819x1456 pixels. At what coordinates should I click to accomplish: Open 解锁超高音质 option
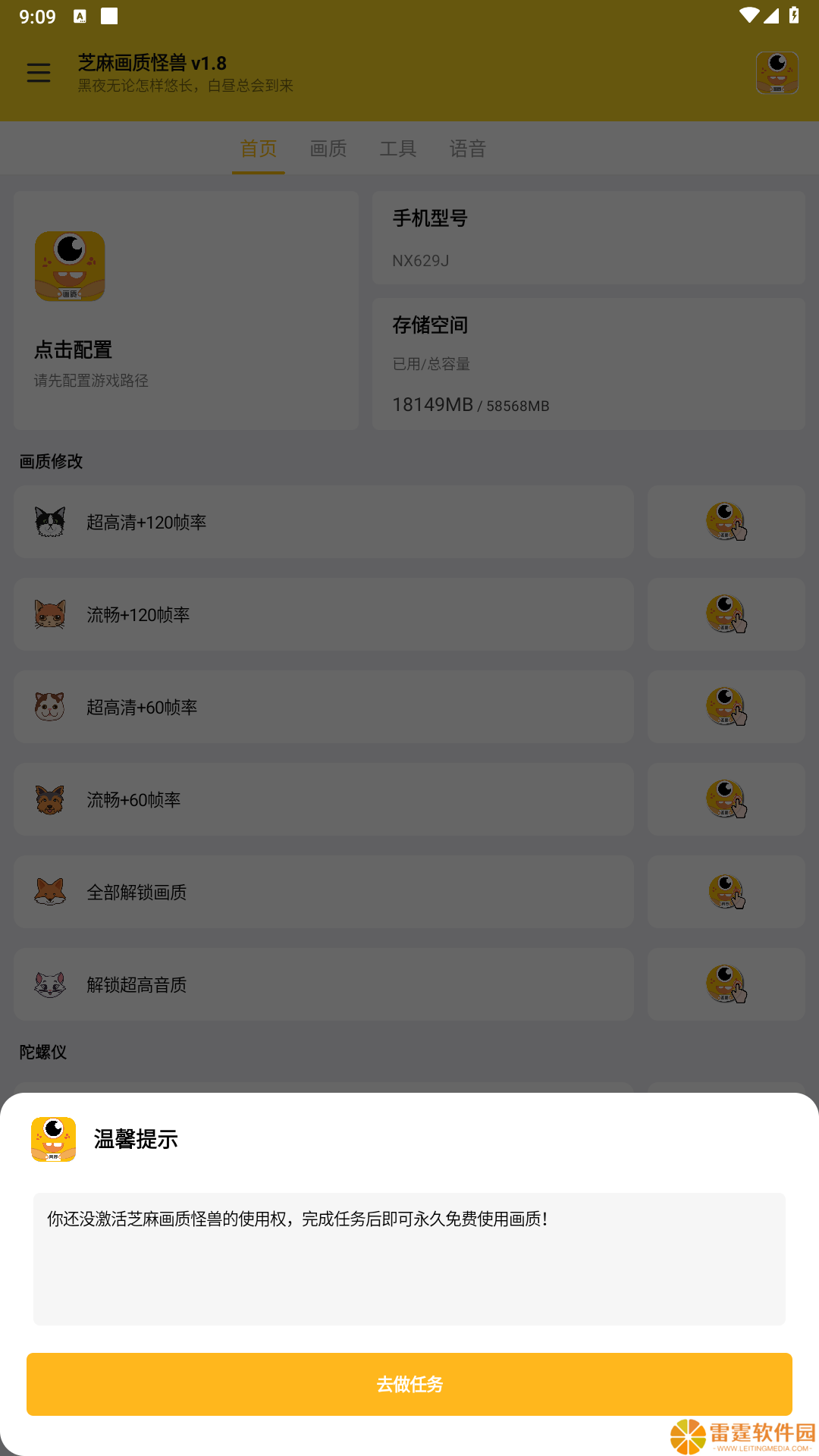click(x=324, y=984)
